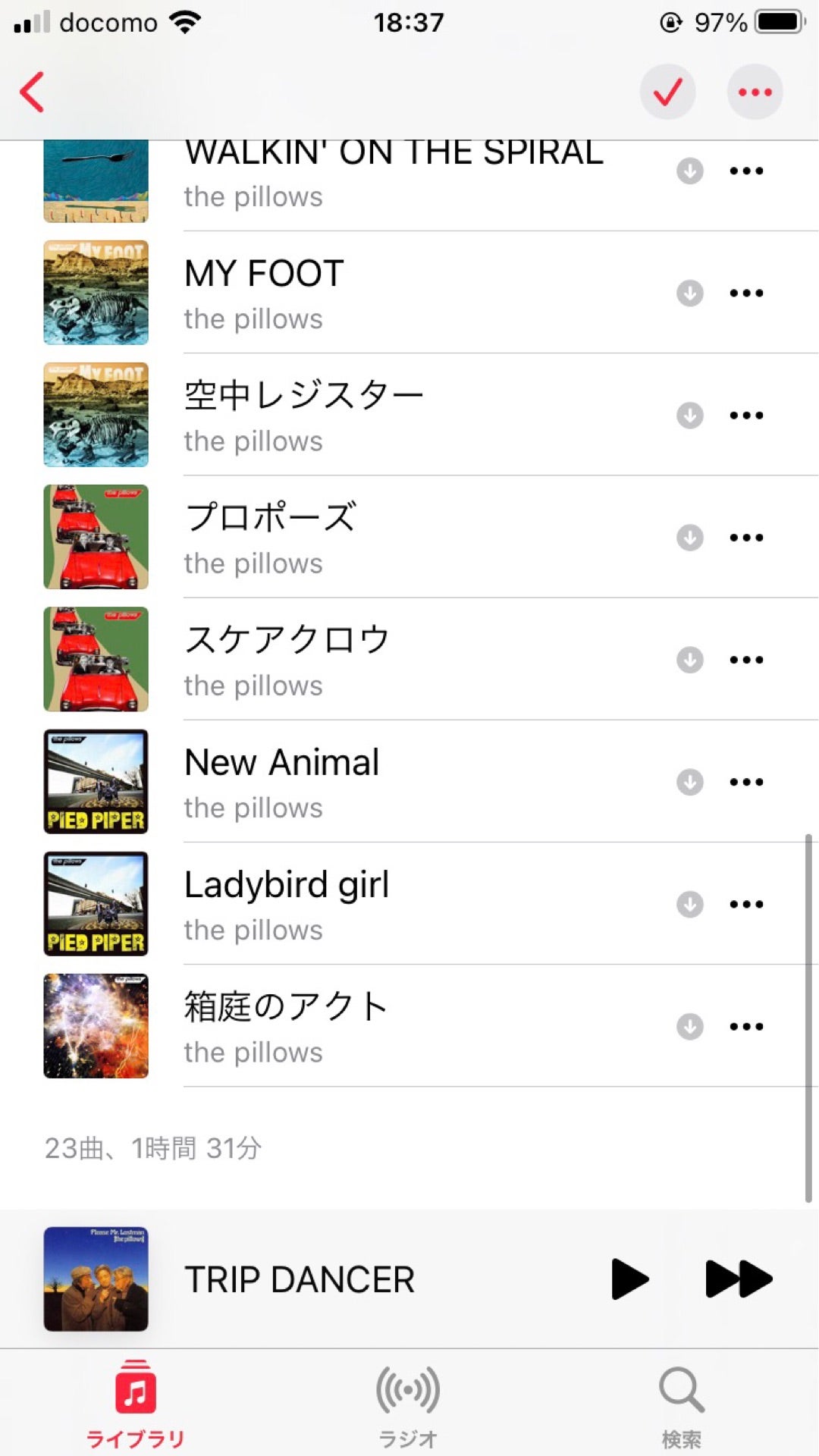This screenshot has width=819, height=1456.
Task: Download WALKIN' ON THE SPIRAL
Action: coord(689,171)
